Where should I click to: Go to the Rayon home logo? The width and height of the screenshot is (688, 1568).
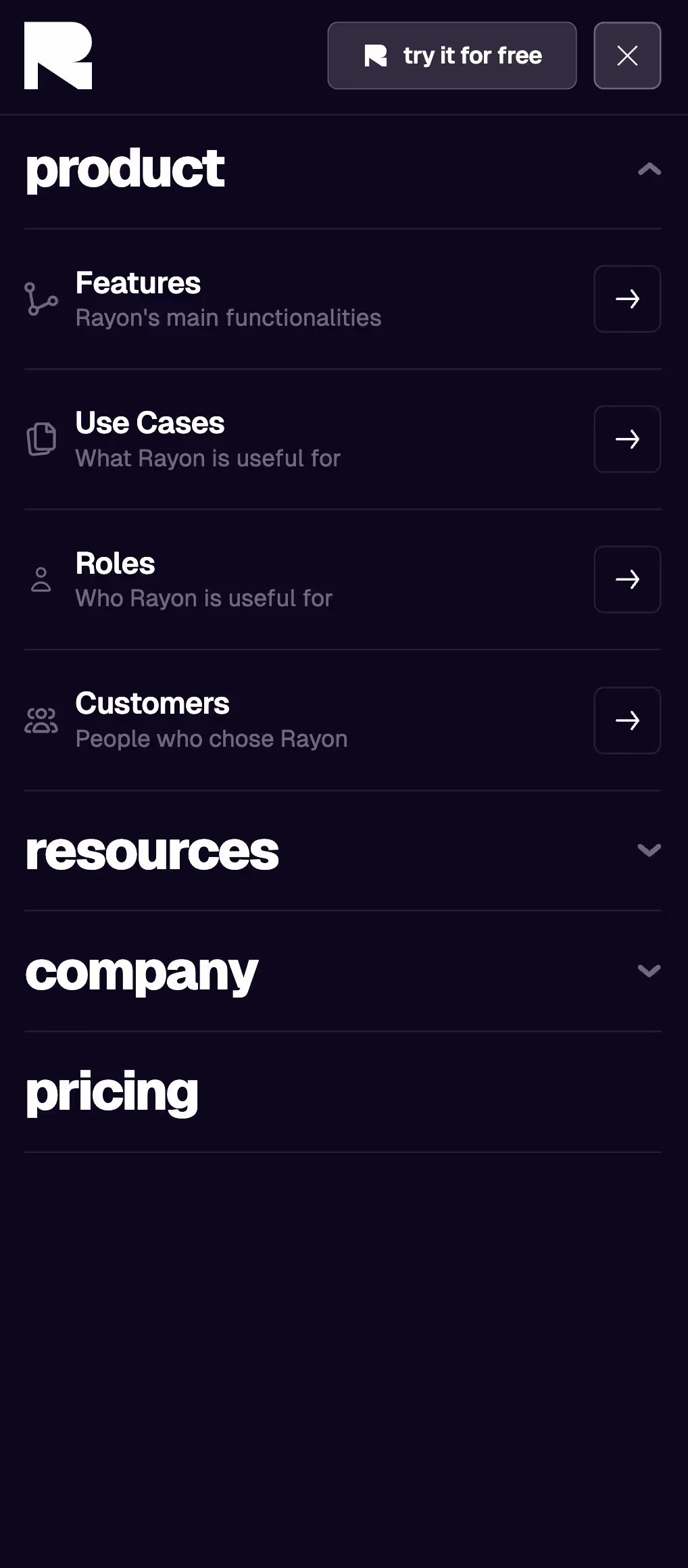pyautogui.click(x=58, y=55)
